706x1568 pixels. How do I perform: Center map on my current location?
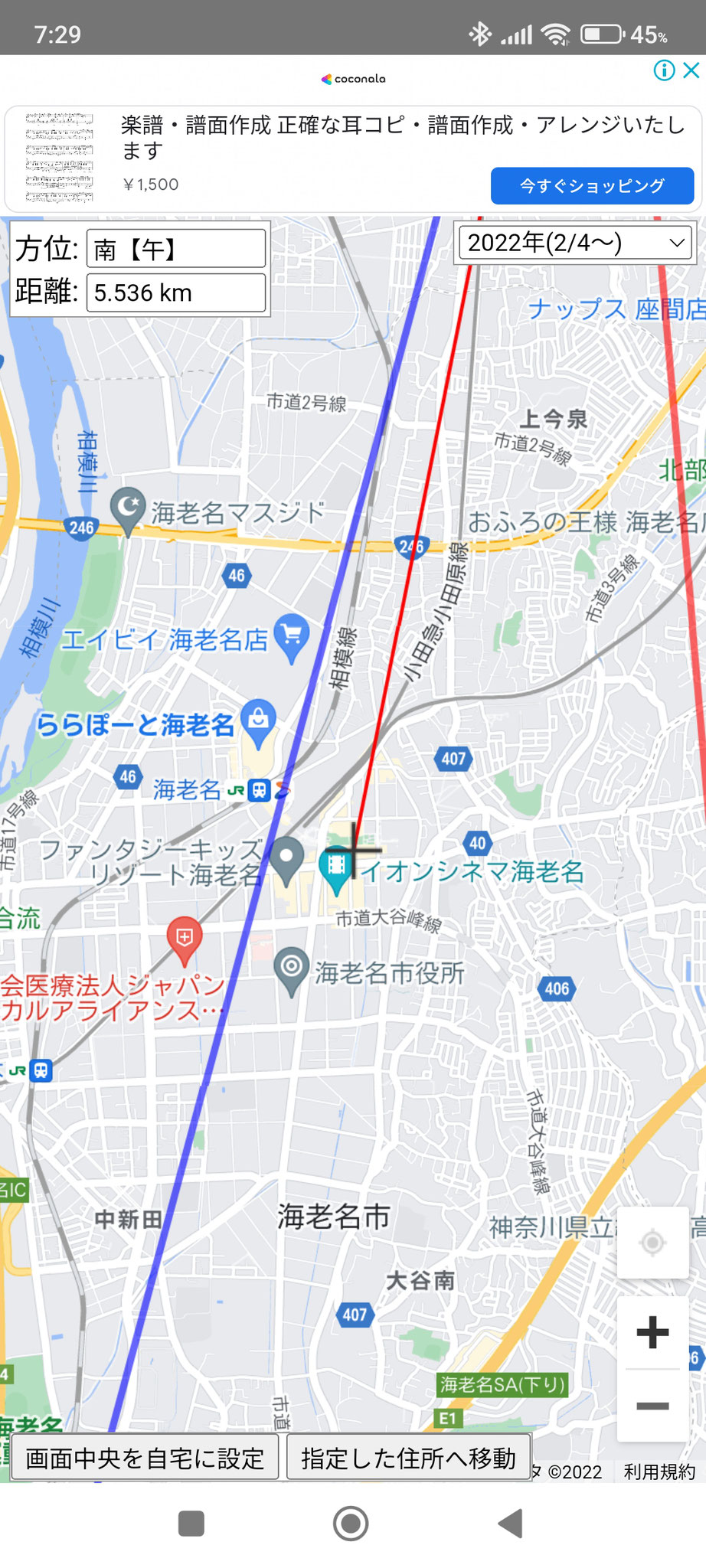652,1242
